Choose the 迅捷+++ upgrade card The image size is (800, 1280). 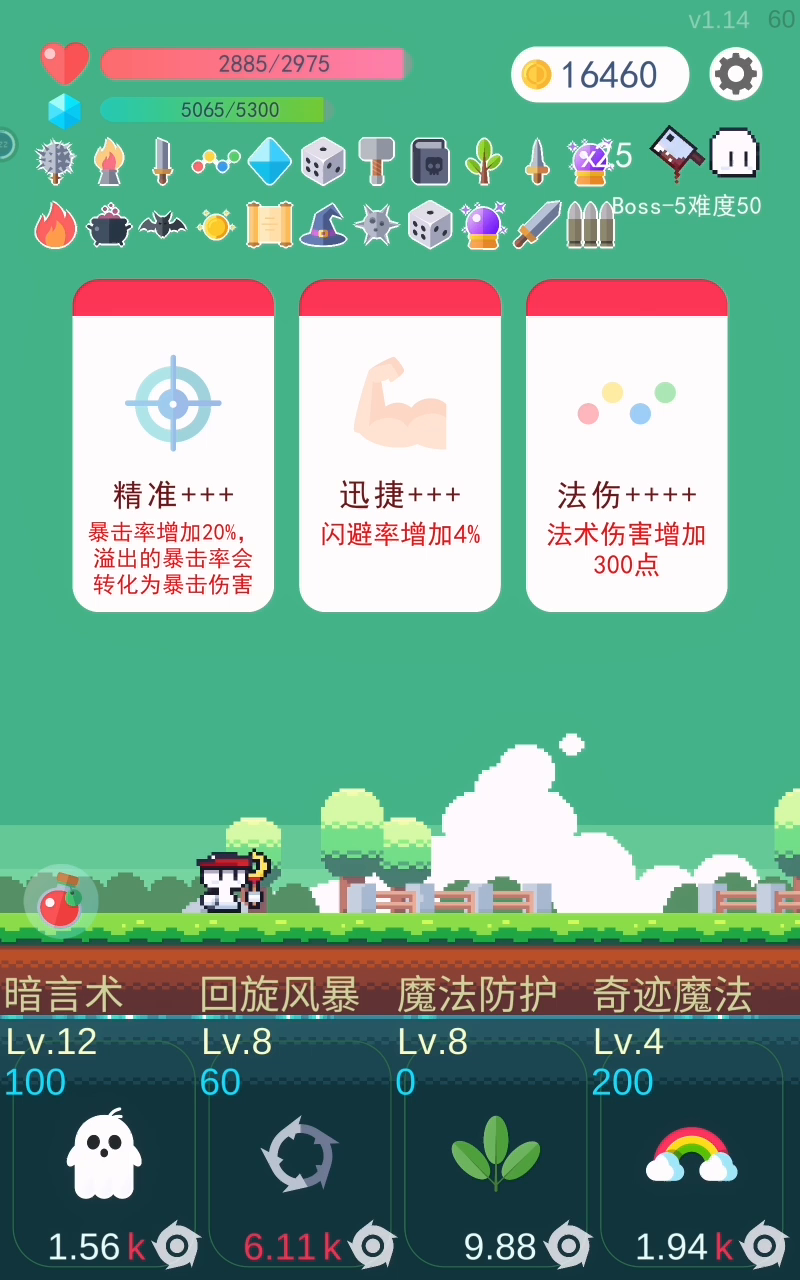tap(400, 445)
